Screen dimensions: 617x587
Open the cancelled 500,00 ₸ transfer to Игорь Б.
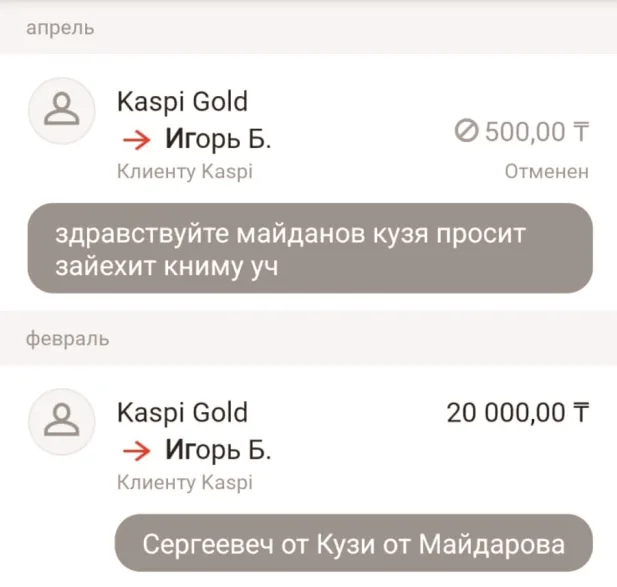point(308,135)
